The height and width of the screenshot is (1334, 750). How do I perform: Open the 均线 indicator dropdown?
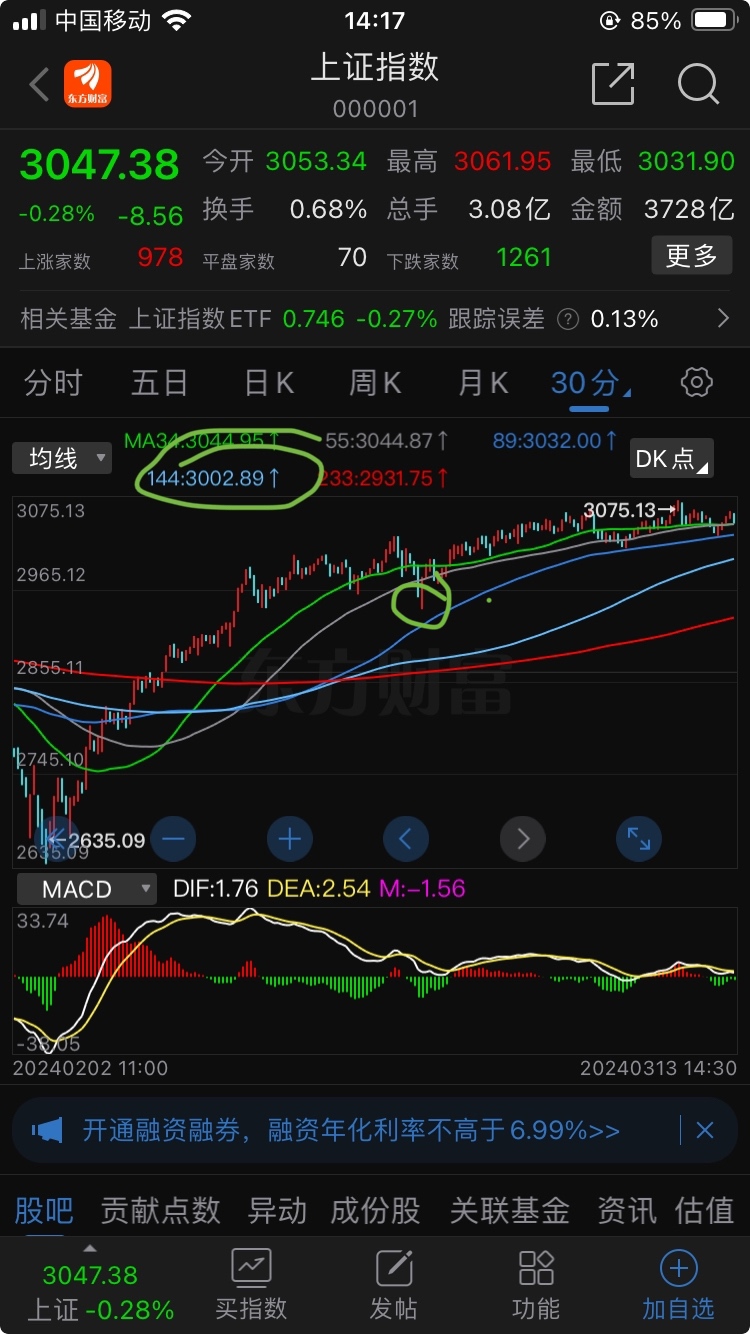tap(62, 458)
